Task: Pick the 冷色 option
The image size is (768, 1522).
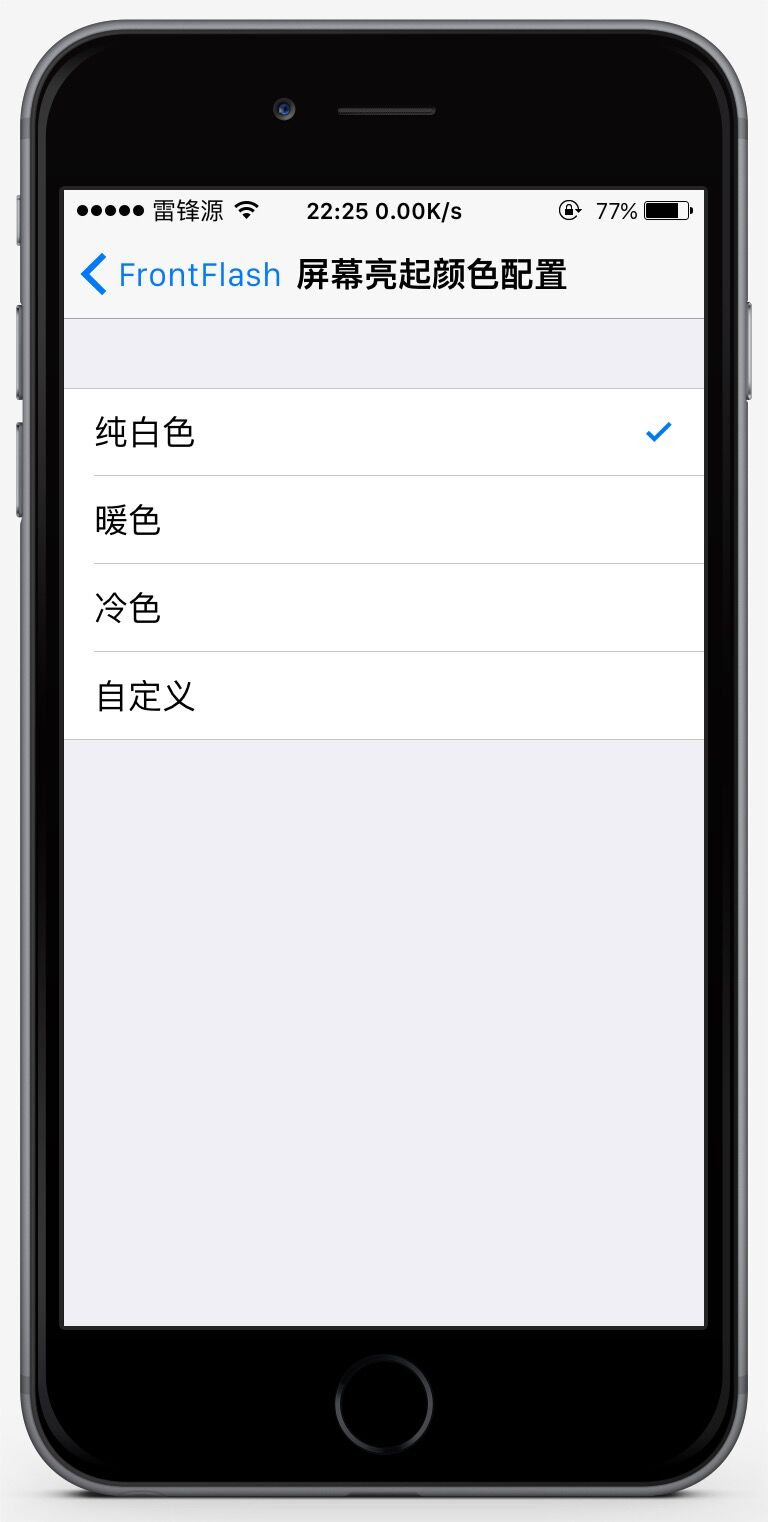Action: pos(384,608)
